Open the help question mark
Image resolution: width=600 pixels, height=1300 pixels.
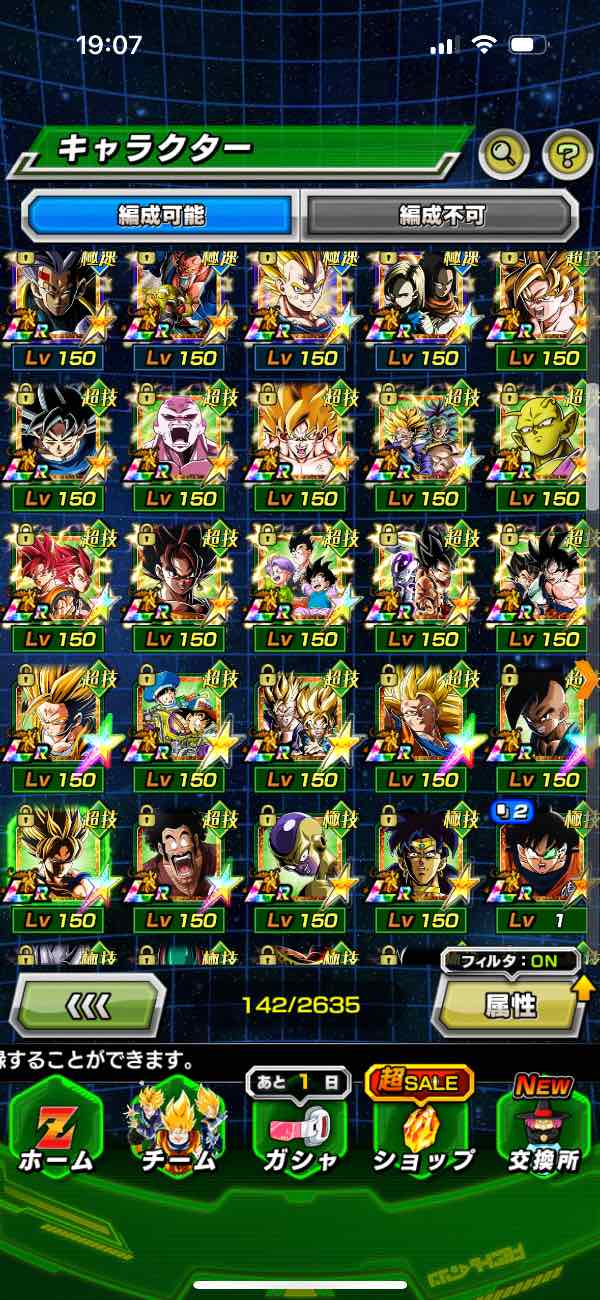(567, 153)
